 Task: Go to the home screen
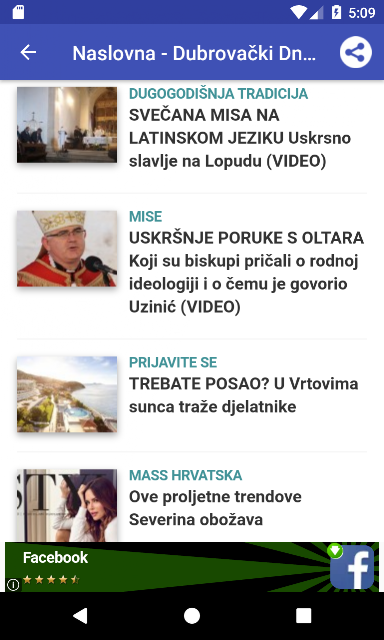click(192, 616)
